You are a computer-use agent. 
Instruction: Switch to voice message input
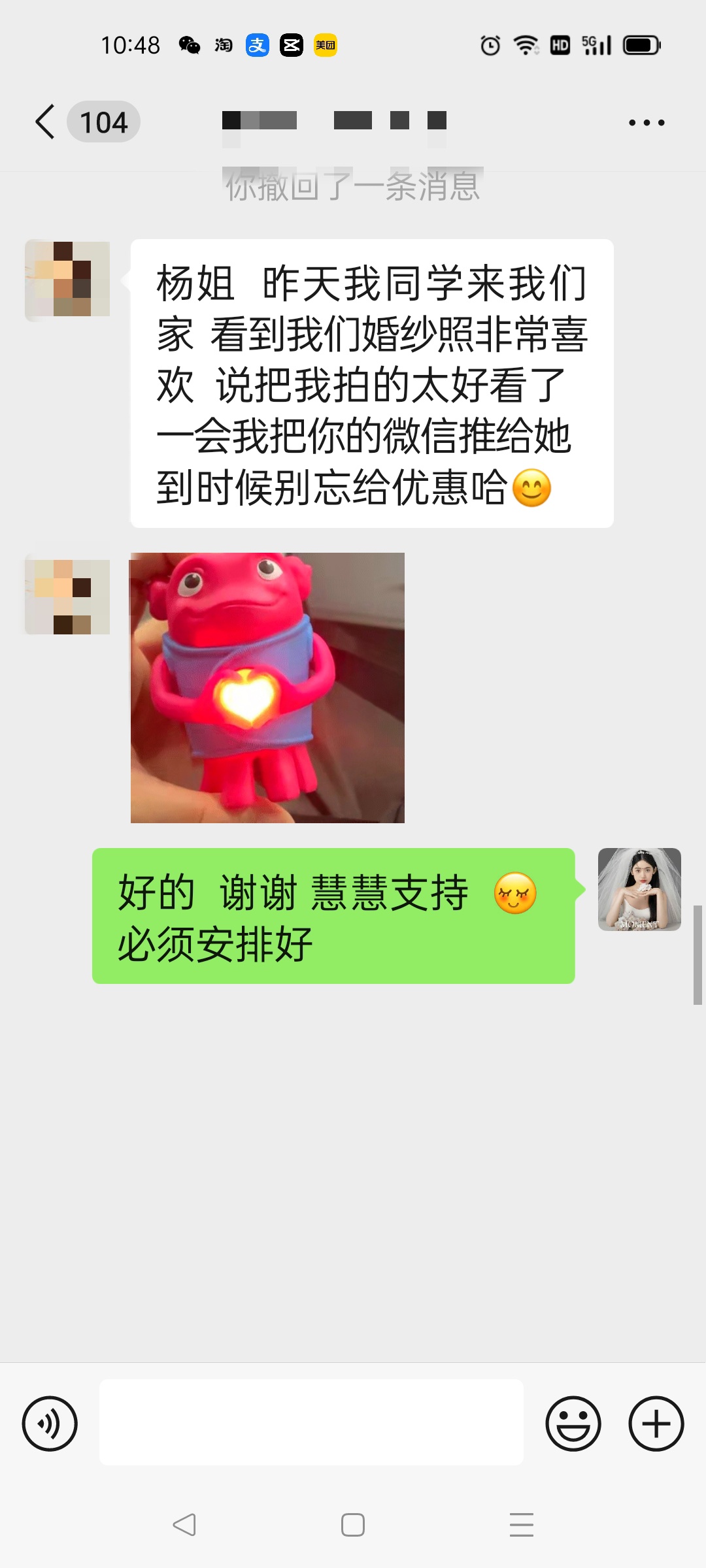50,1424
